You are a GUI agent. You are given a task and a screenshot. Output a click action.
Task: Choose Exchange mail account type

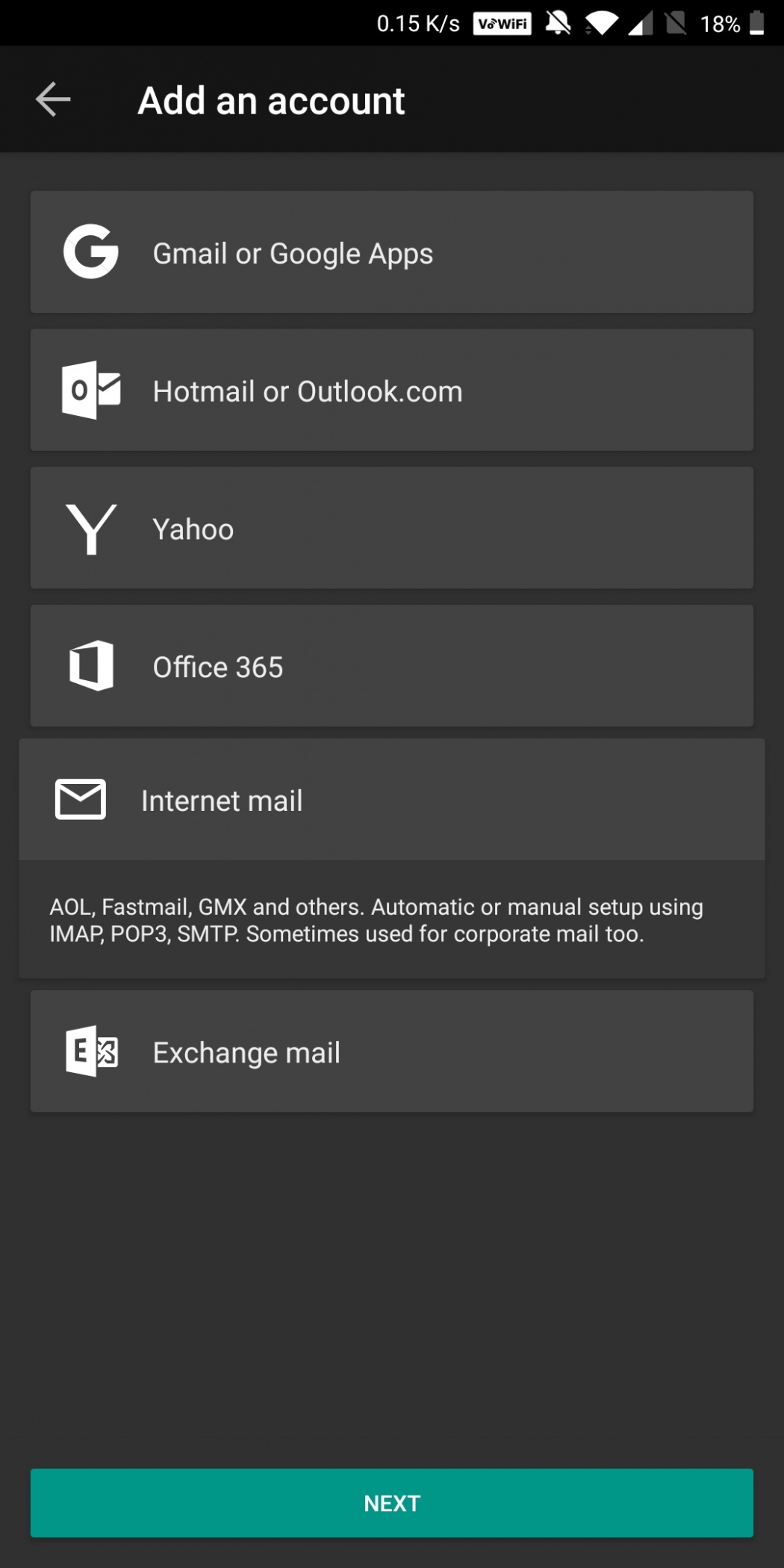391,1051
